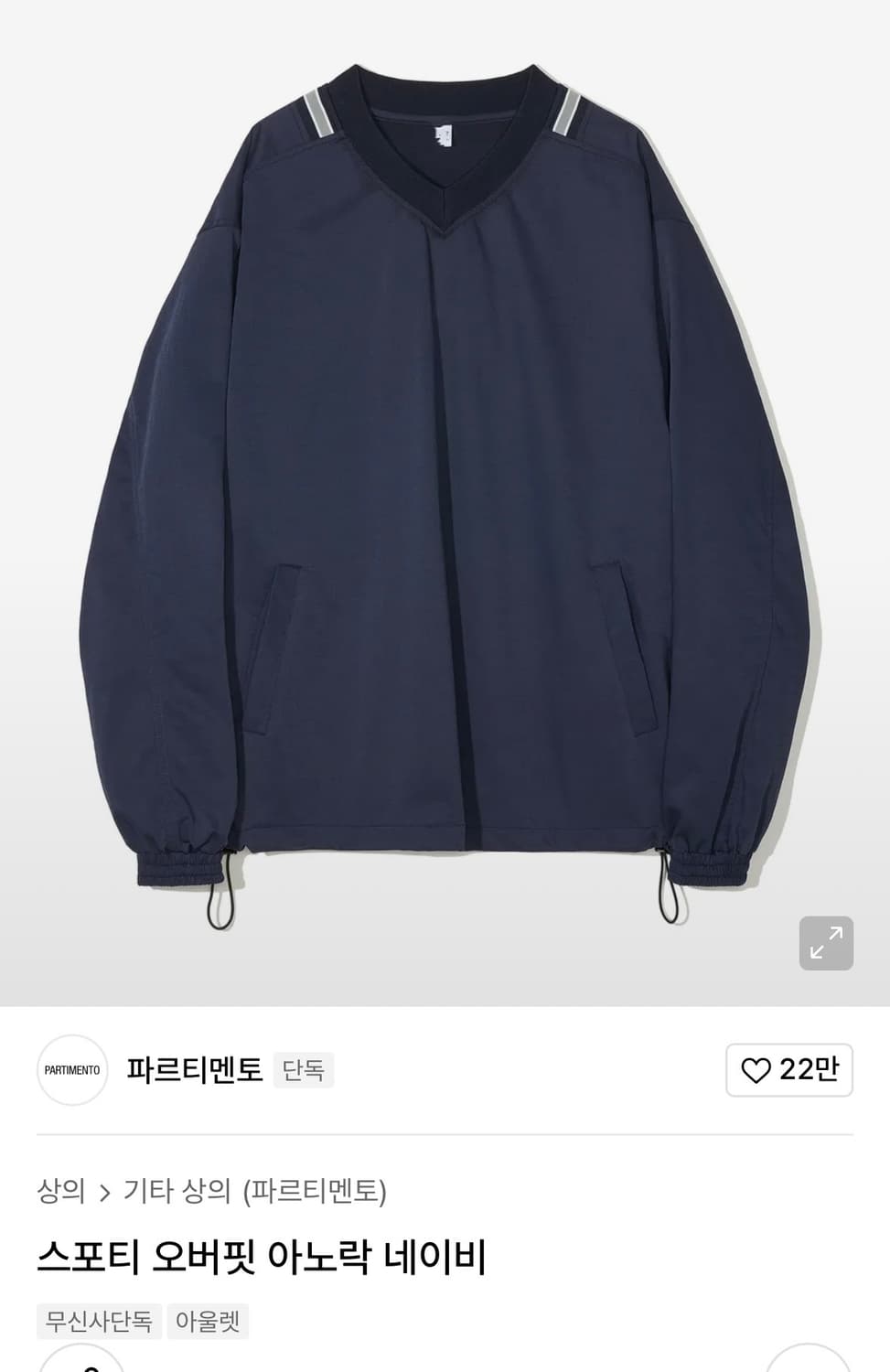Image resolution: width=890 pixels, height=1372 pixels.
Task: Expand the 상의 category breadcrumb
Action: click(57, 1191)
